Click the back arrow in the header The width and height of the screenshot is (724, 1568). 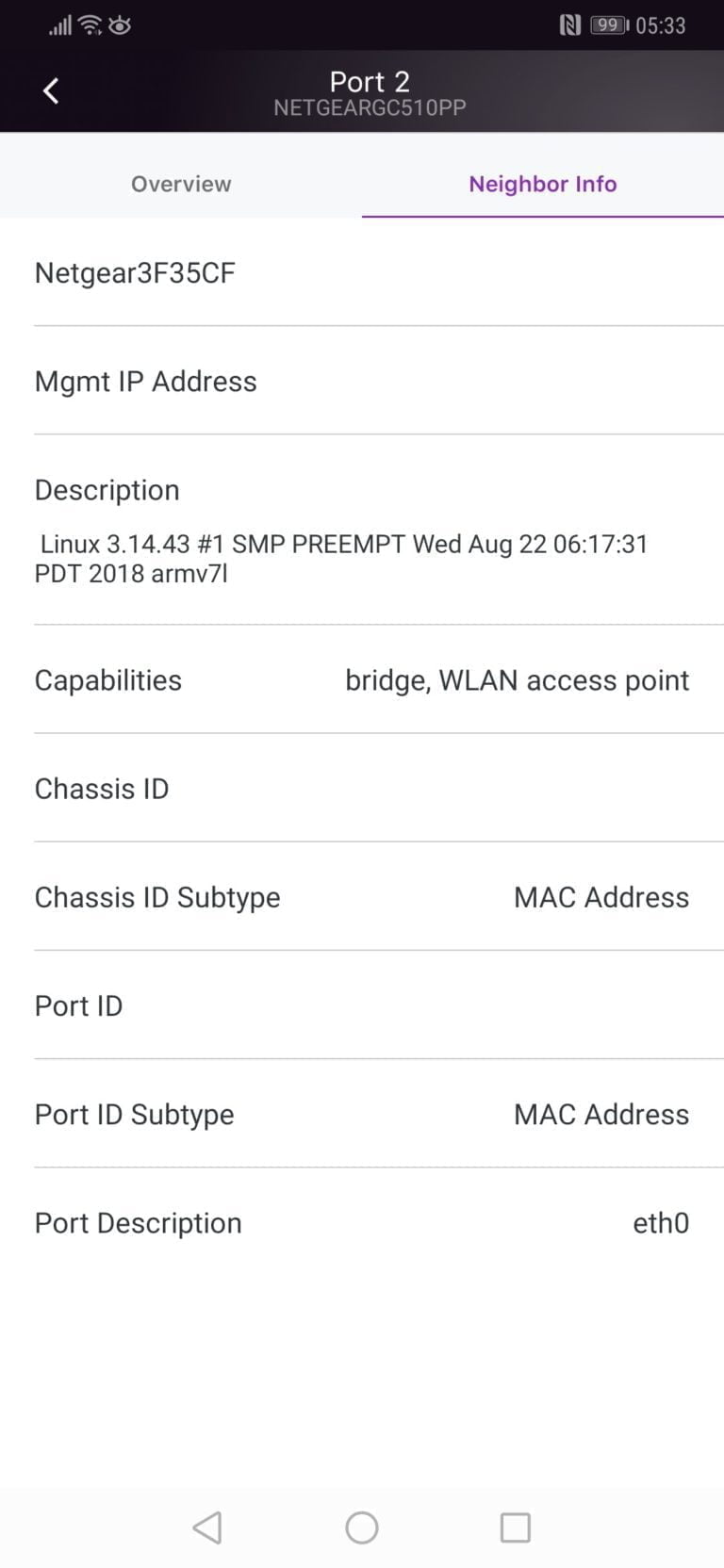(x=50, y=90)
